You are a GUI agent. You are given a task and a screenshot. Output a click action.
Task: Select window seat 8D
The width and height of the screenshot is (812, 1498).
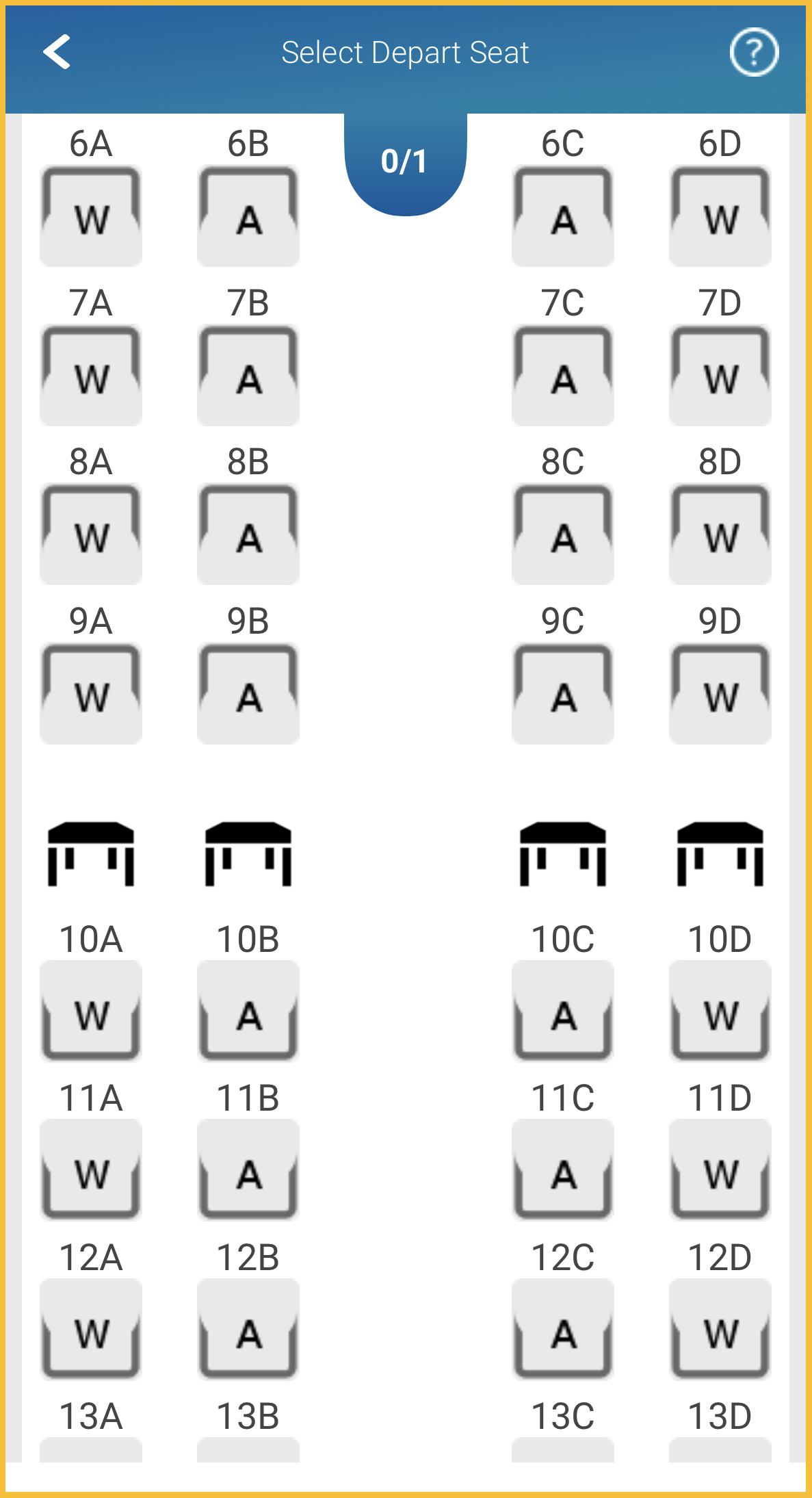720,535
